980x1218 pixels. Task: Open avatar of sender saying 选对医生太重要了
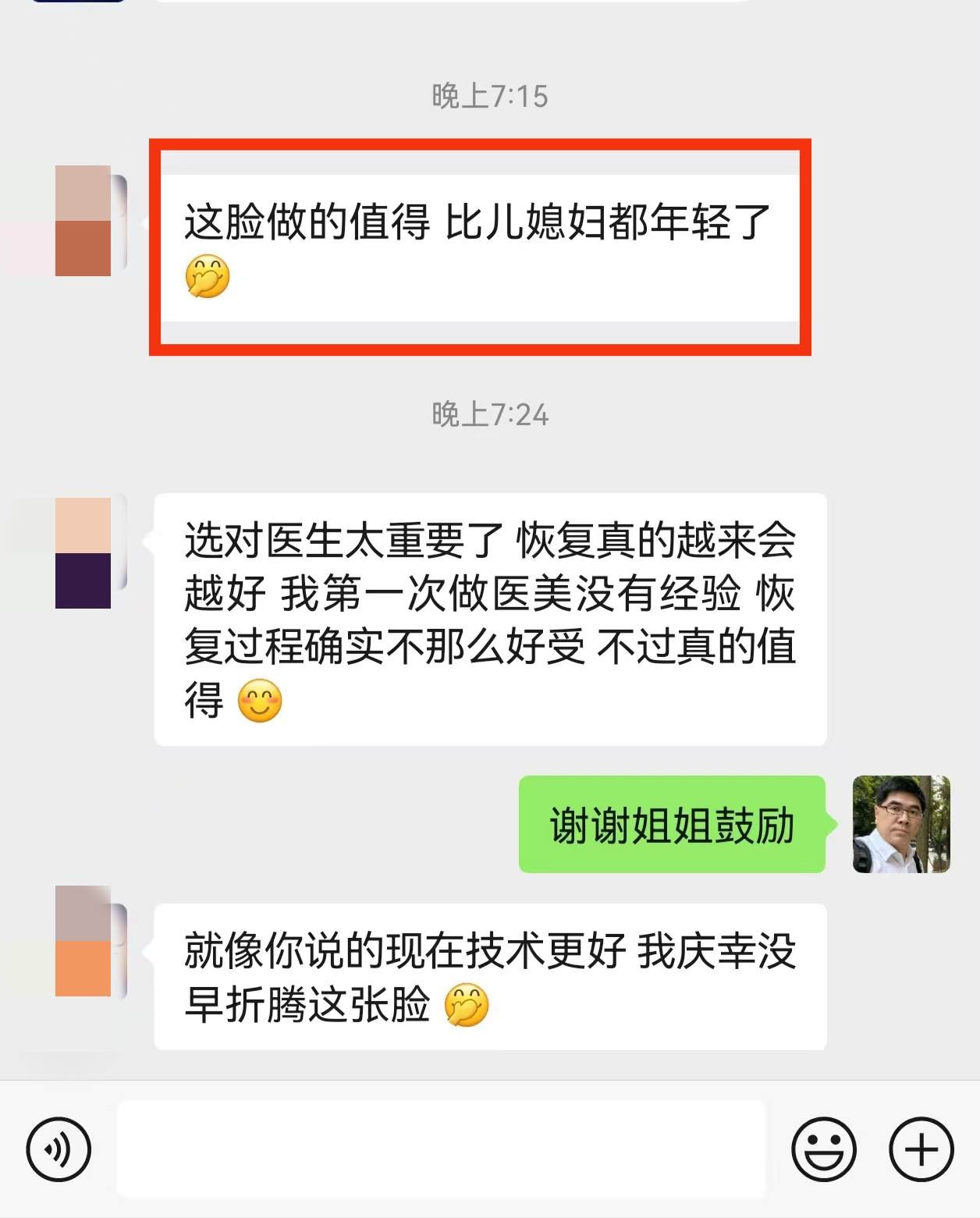[x=83, y=553]
